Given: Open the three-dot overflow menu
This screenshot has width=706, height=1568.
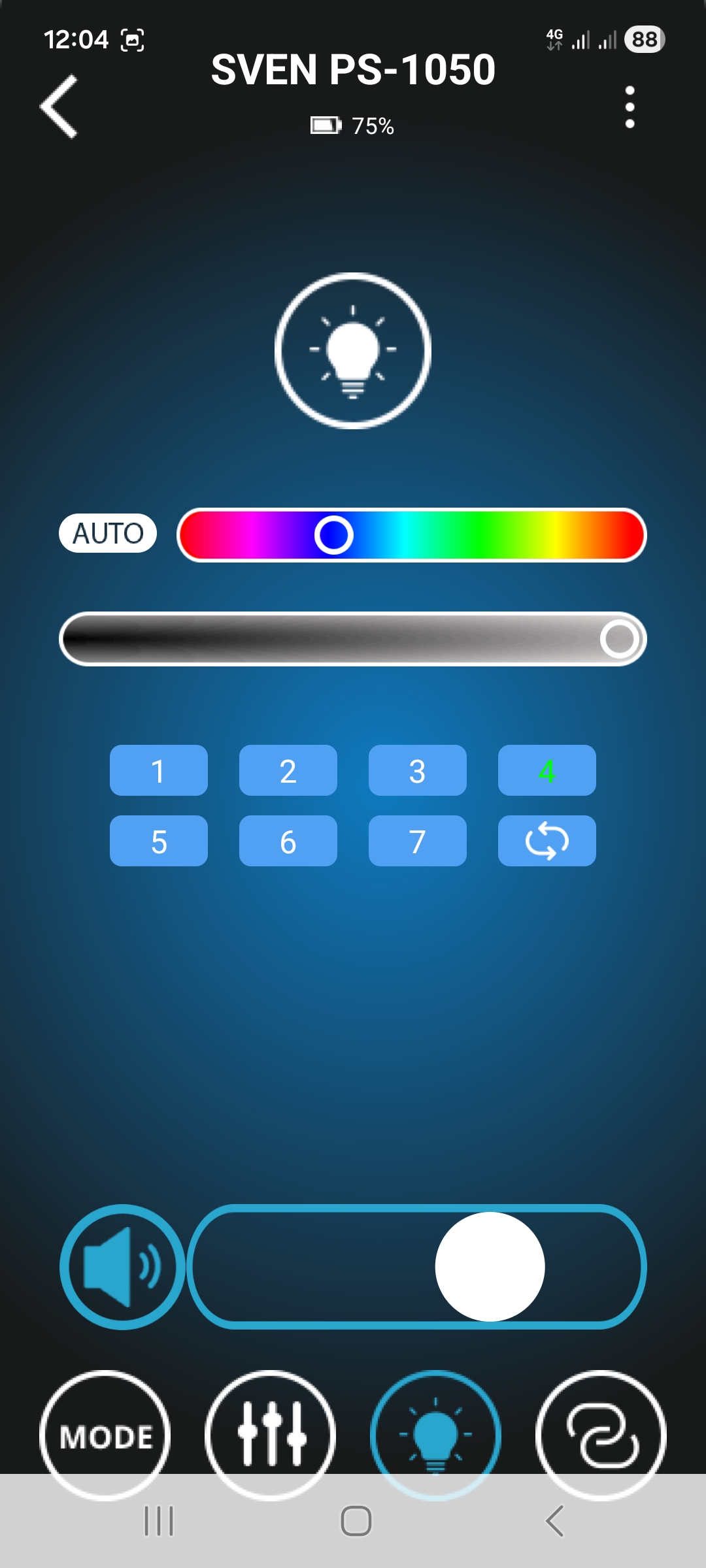Looking at the screenshot, I should tap(630, 107).
